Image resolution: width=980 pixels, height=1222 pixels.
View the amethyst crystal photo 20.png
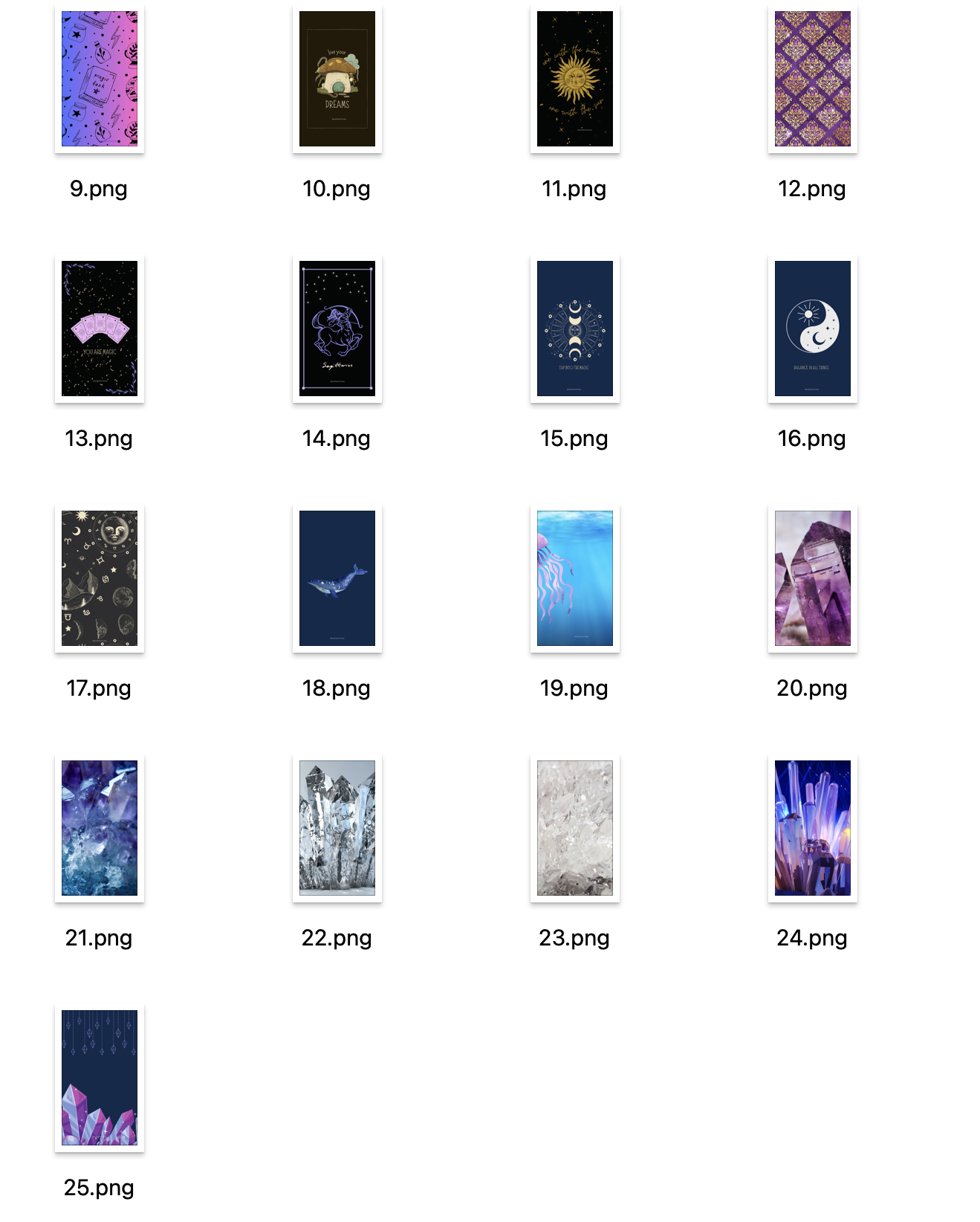coord(812,578)
